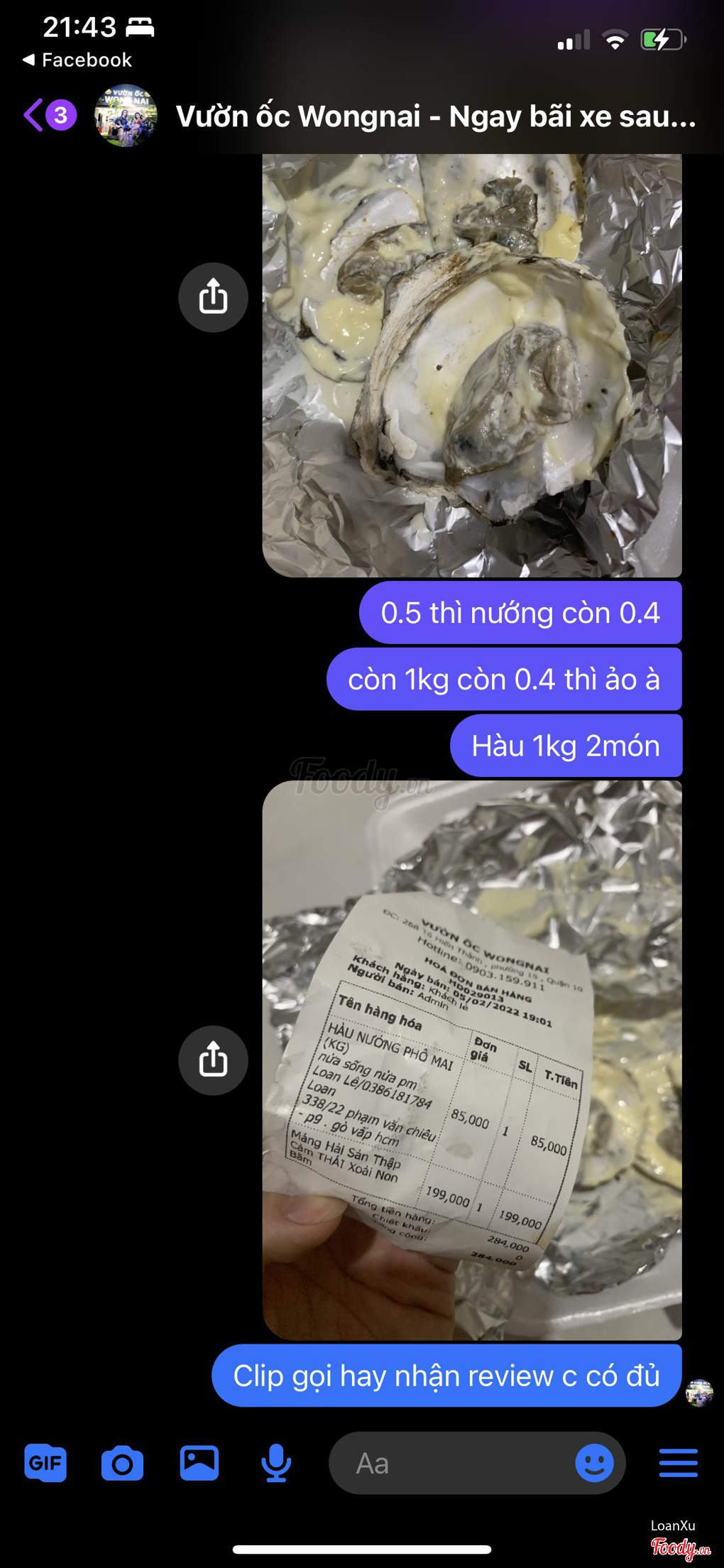Open the emoji picker

tap(594, 1463)
